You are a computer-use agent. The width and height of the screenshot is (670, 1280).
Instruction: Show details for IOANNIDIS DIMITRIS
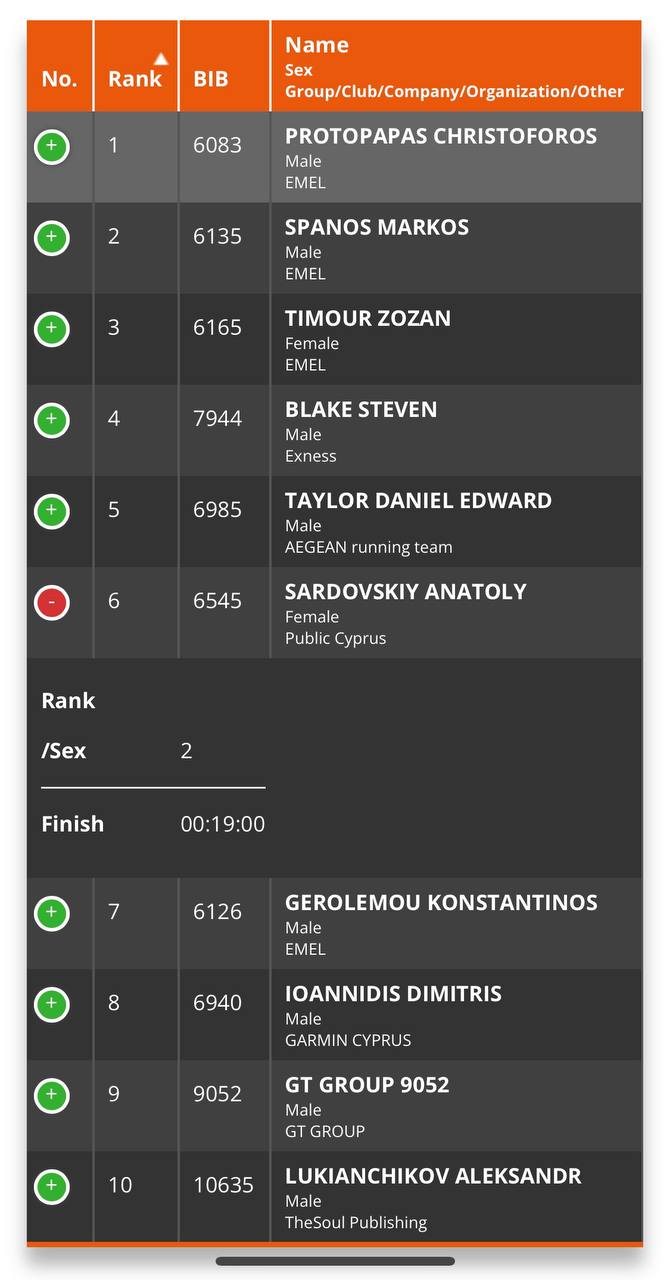coord(52,1004)
